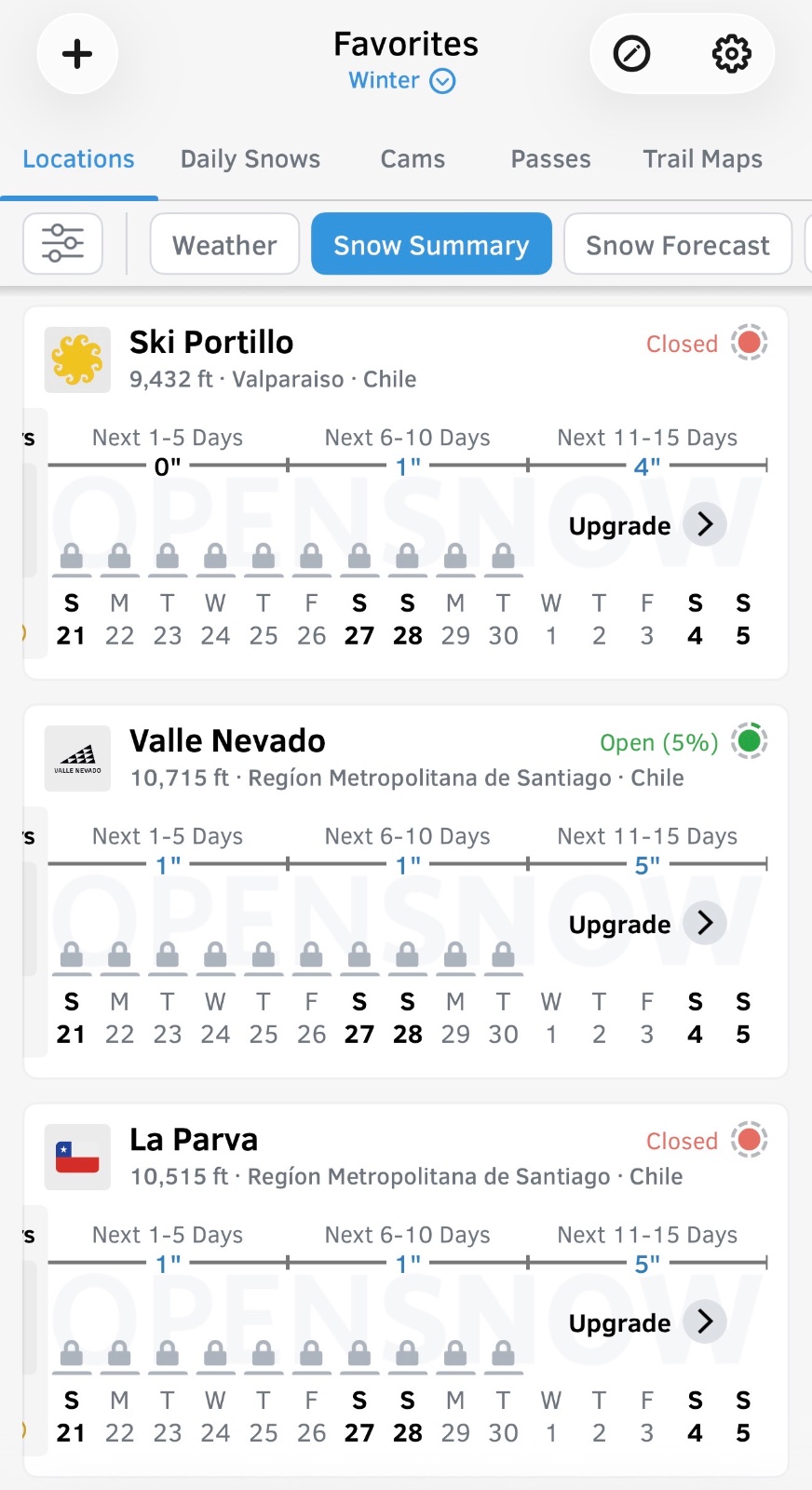Switch to the Cams tab

pyautogui.click(x=413, y=159)
